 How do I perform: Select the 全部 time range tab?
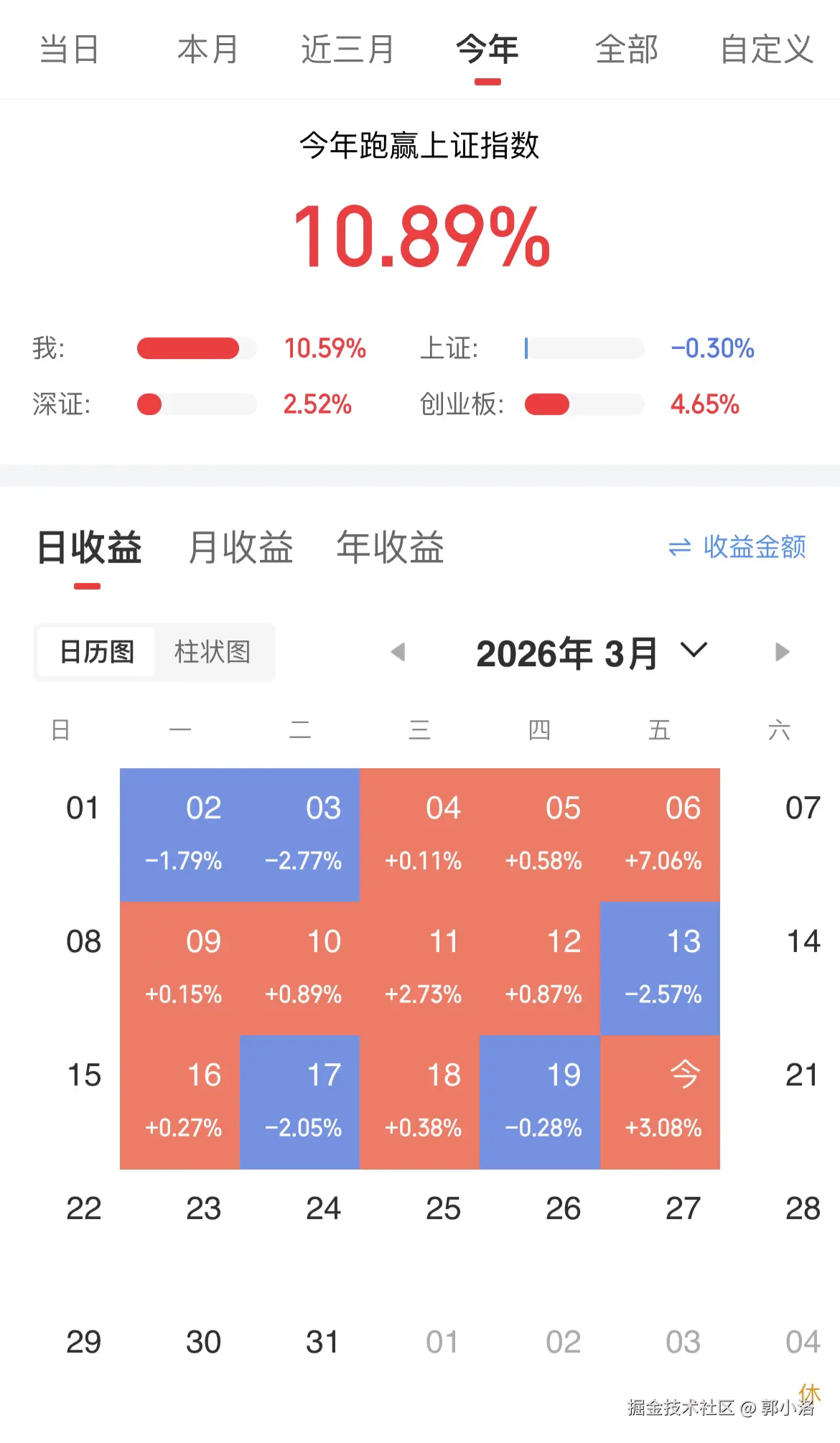tap(626, 50)
